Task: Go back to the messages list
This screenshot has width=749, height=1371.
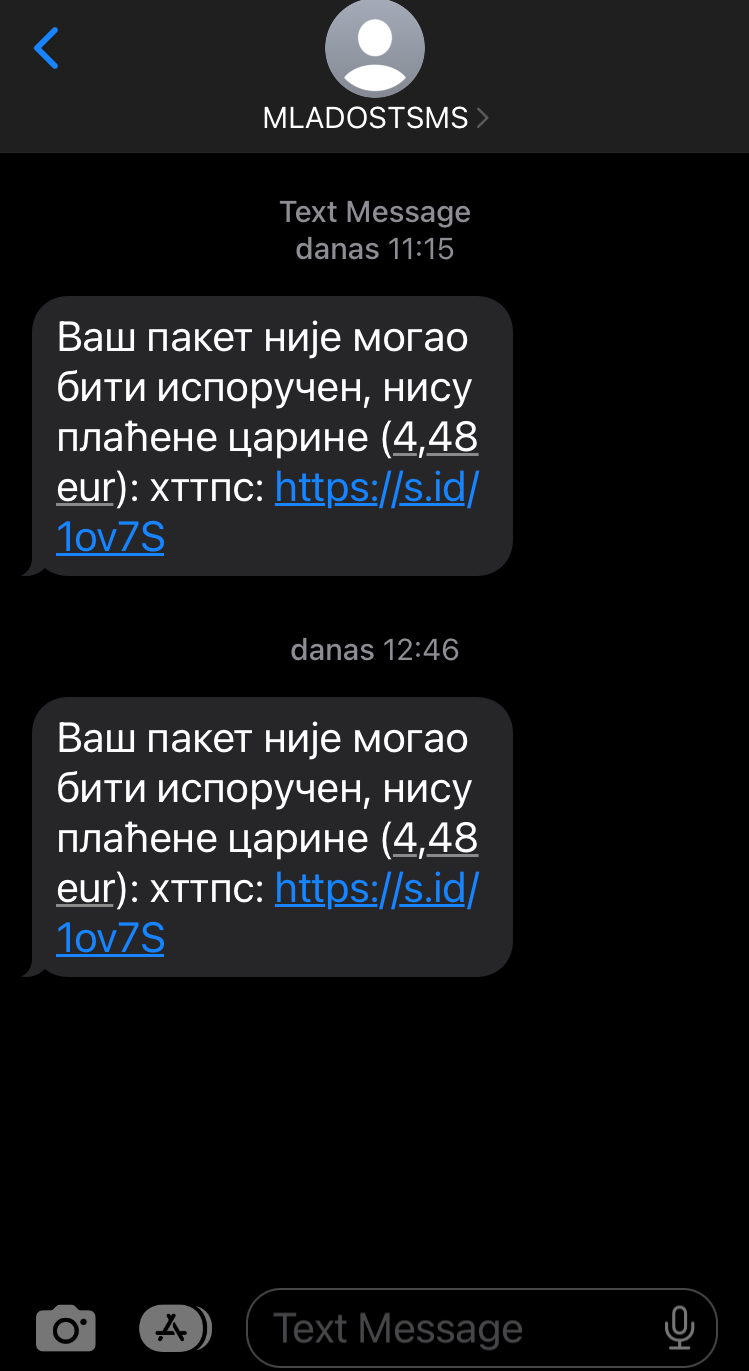Action: pyautogui.click(x=46, y=48)
